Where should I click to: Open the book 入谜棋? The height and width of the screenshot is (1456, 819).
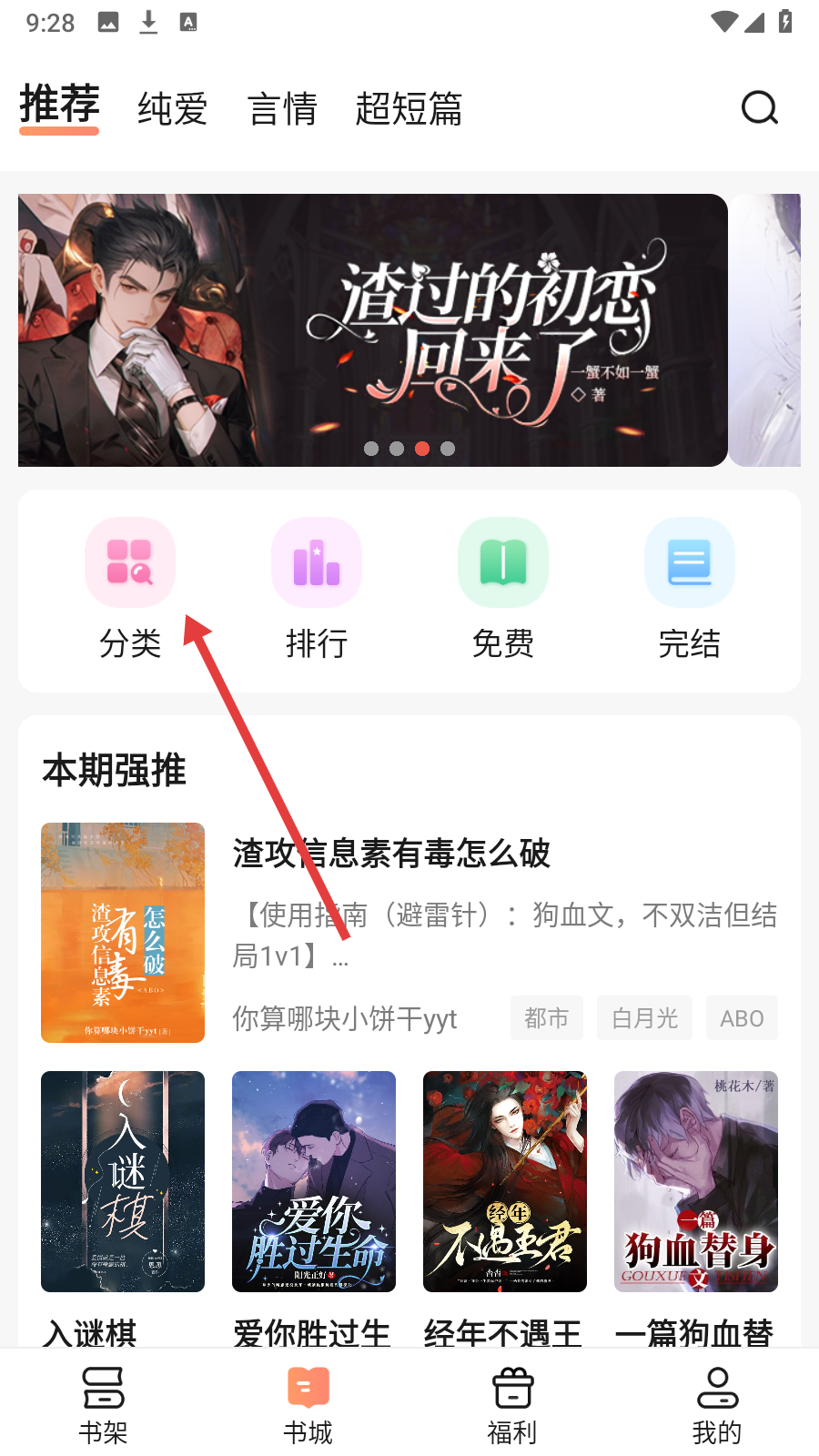click(x=123, y=1181)
